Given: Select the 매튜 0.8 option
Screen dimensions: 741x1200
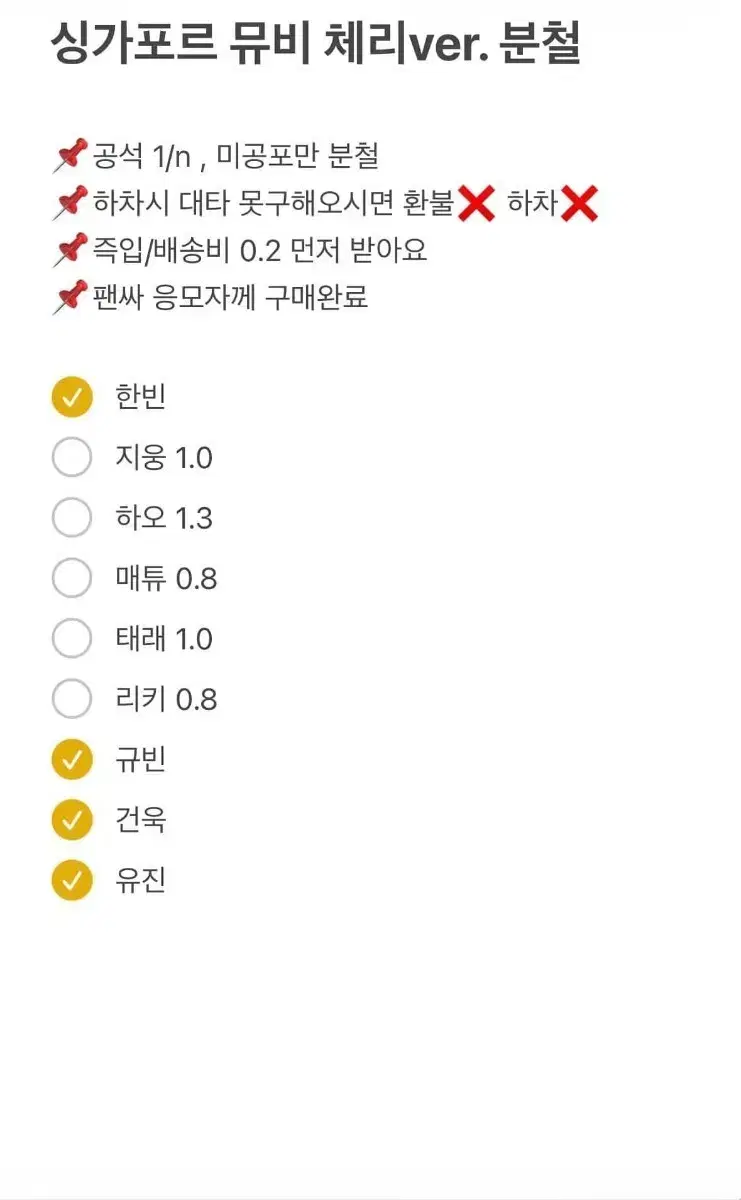Looking at the screenshot, I should [x=71, y=578].
